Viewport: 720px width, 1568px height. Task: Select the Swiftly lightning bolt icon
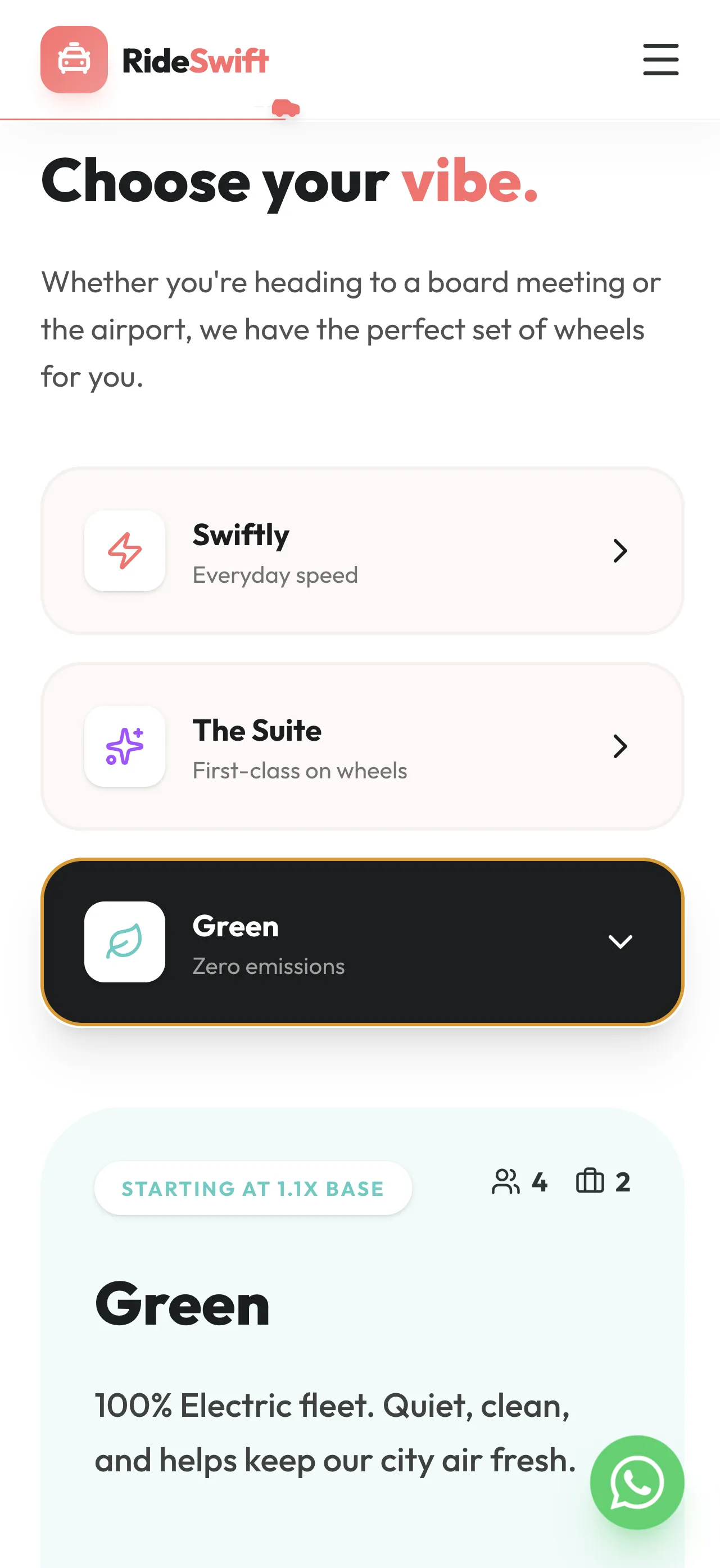click(x=124, y=551)
